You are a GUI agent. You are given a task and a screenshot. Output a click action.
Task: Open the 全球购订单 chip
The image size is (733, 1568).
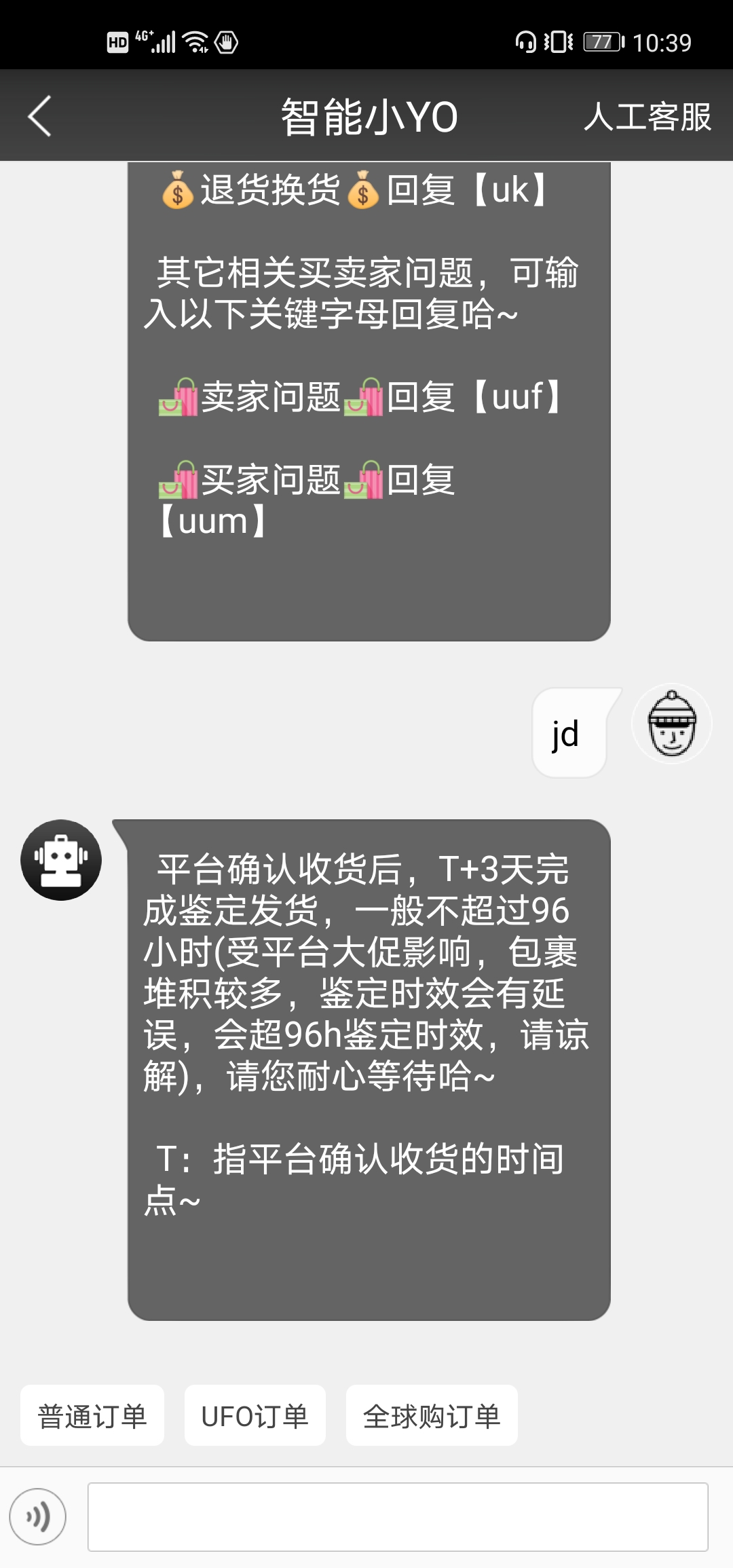click(432, 1416)
